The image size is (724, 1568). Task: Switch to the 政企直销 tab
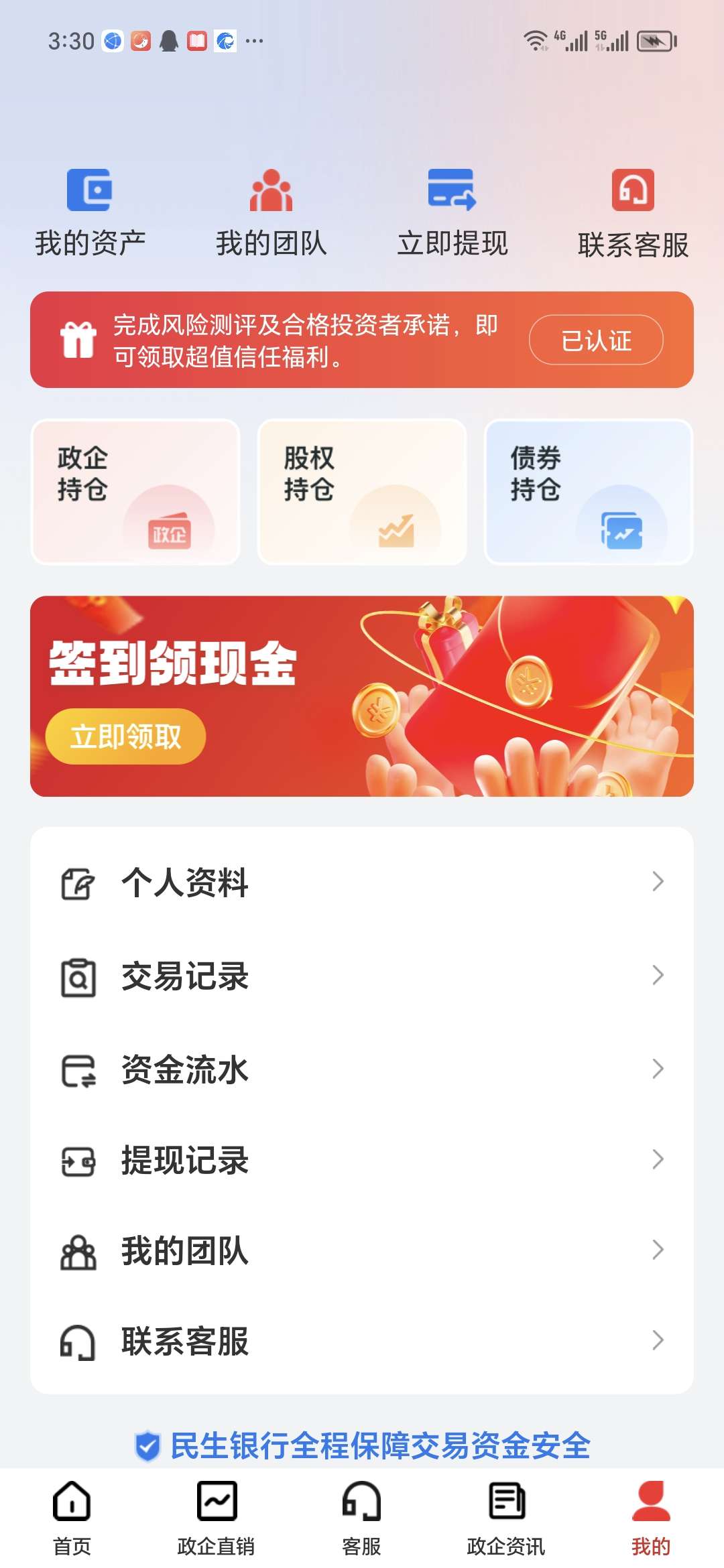(217, 1518)
